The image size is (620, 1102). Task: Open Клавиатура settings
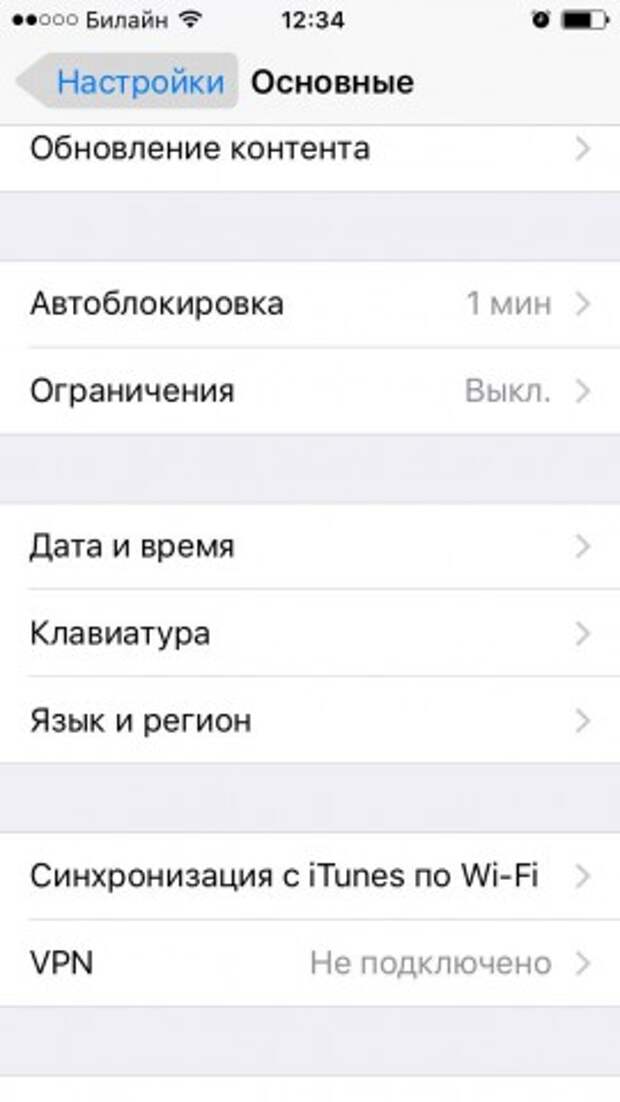[x=310, y=634]
